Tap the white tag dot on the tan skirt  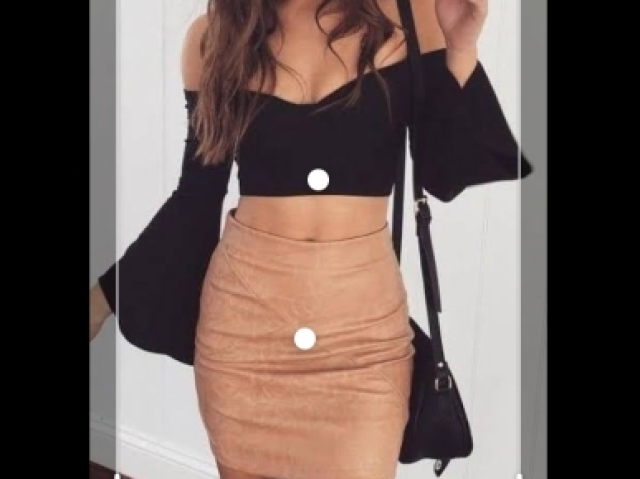pos(305,339)
